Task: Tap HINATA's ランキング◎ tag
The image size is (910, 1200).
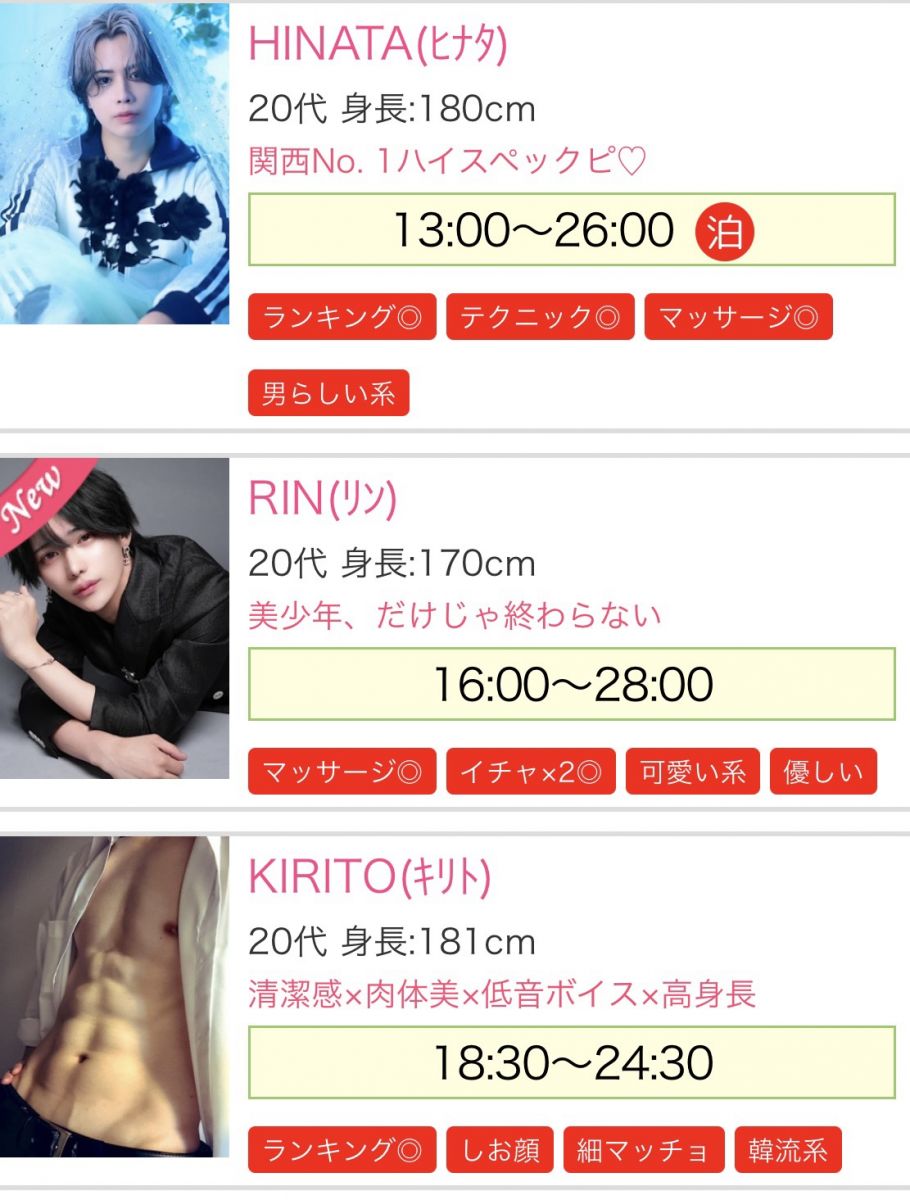Action: (x=342, y=317)
